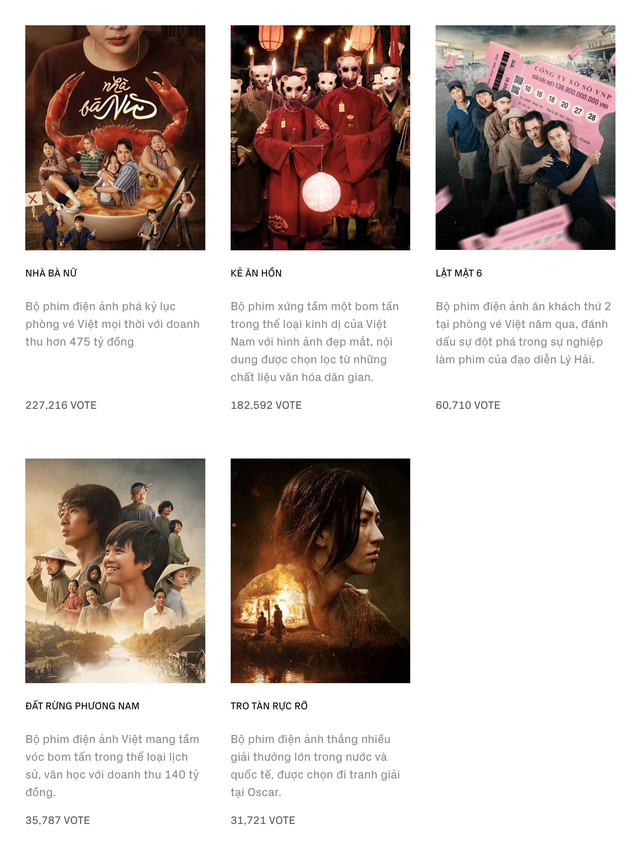Choose the Tro Tàn Rực Rỡ card
The width and height of the screenshot is (640, 853).
pyautogui.click(x=320, y=570)
